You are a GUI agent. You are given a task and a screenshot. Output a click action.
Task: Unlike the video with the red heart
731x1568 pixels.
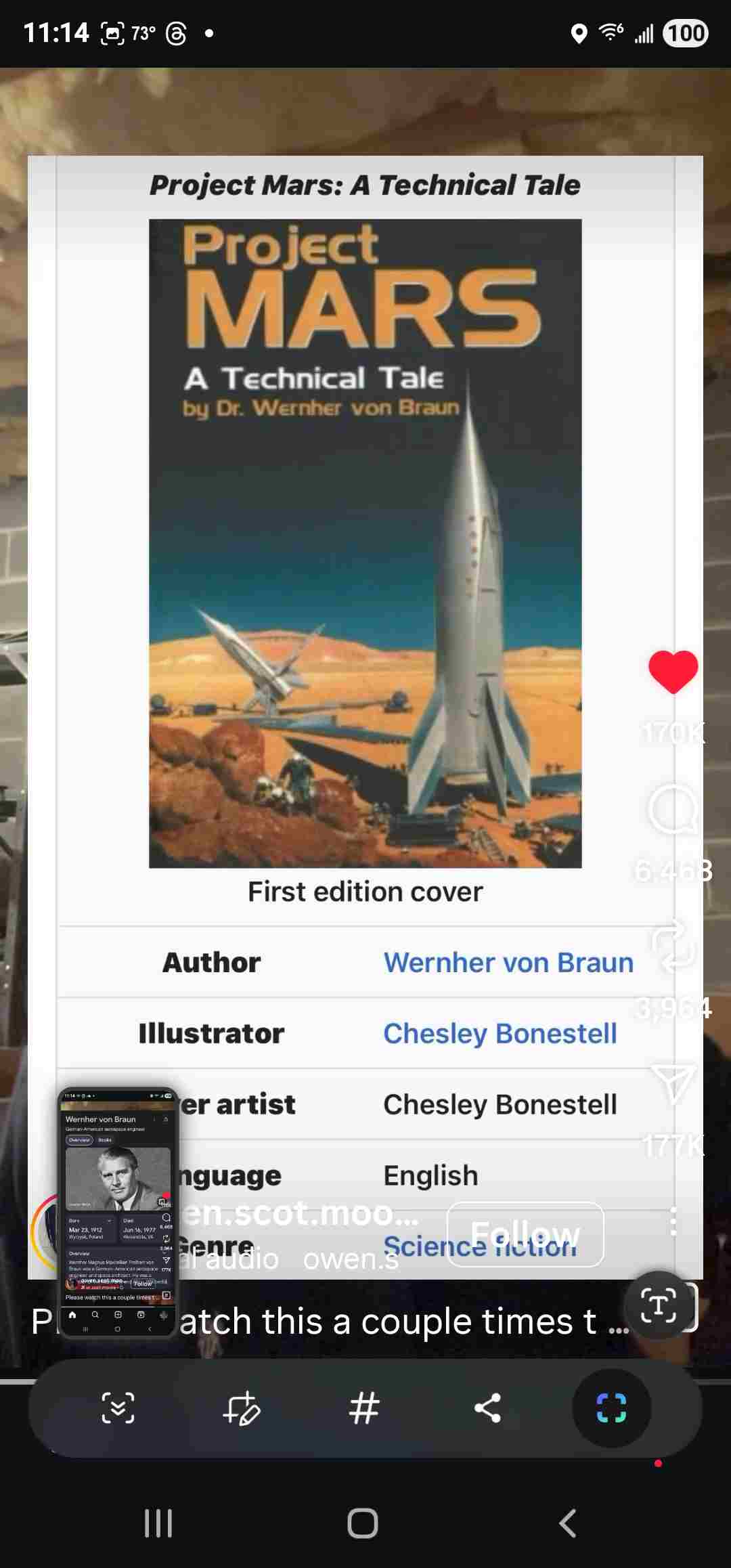point(673,672)
